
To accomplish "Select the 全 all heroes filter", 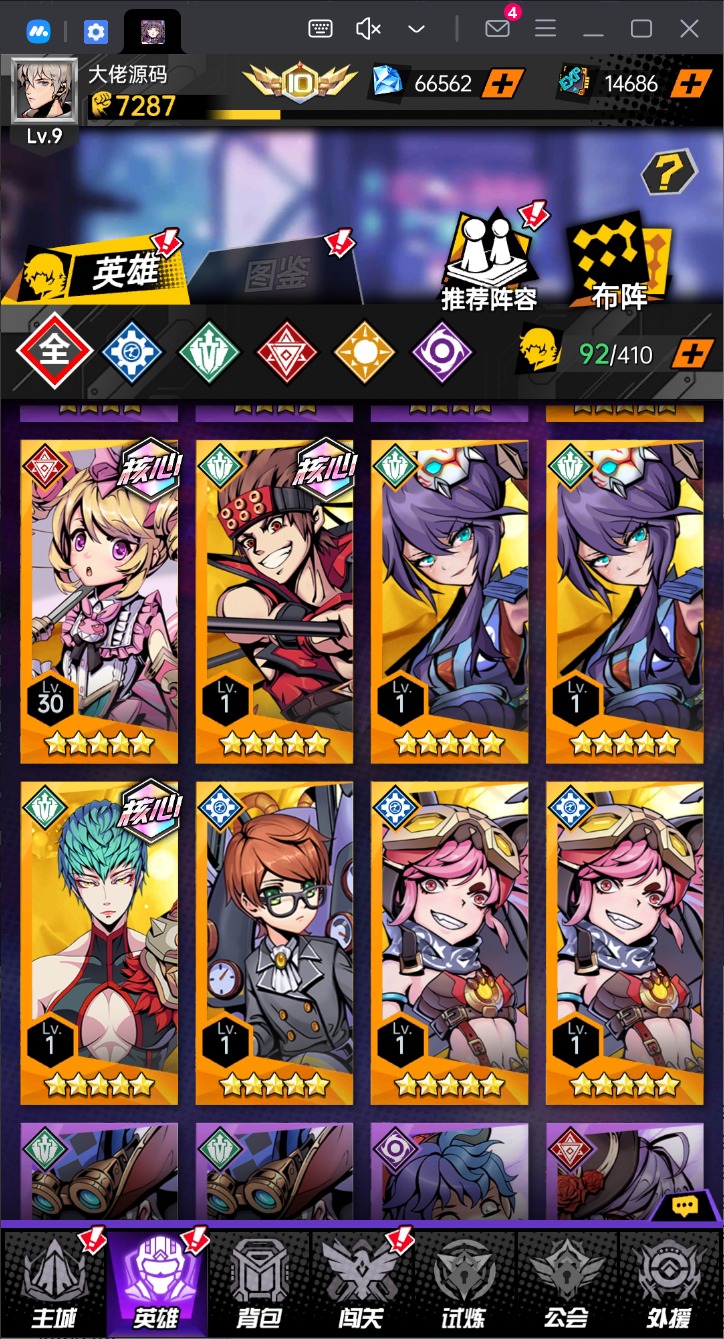I will point(55,352).
